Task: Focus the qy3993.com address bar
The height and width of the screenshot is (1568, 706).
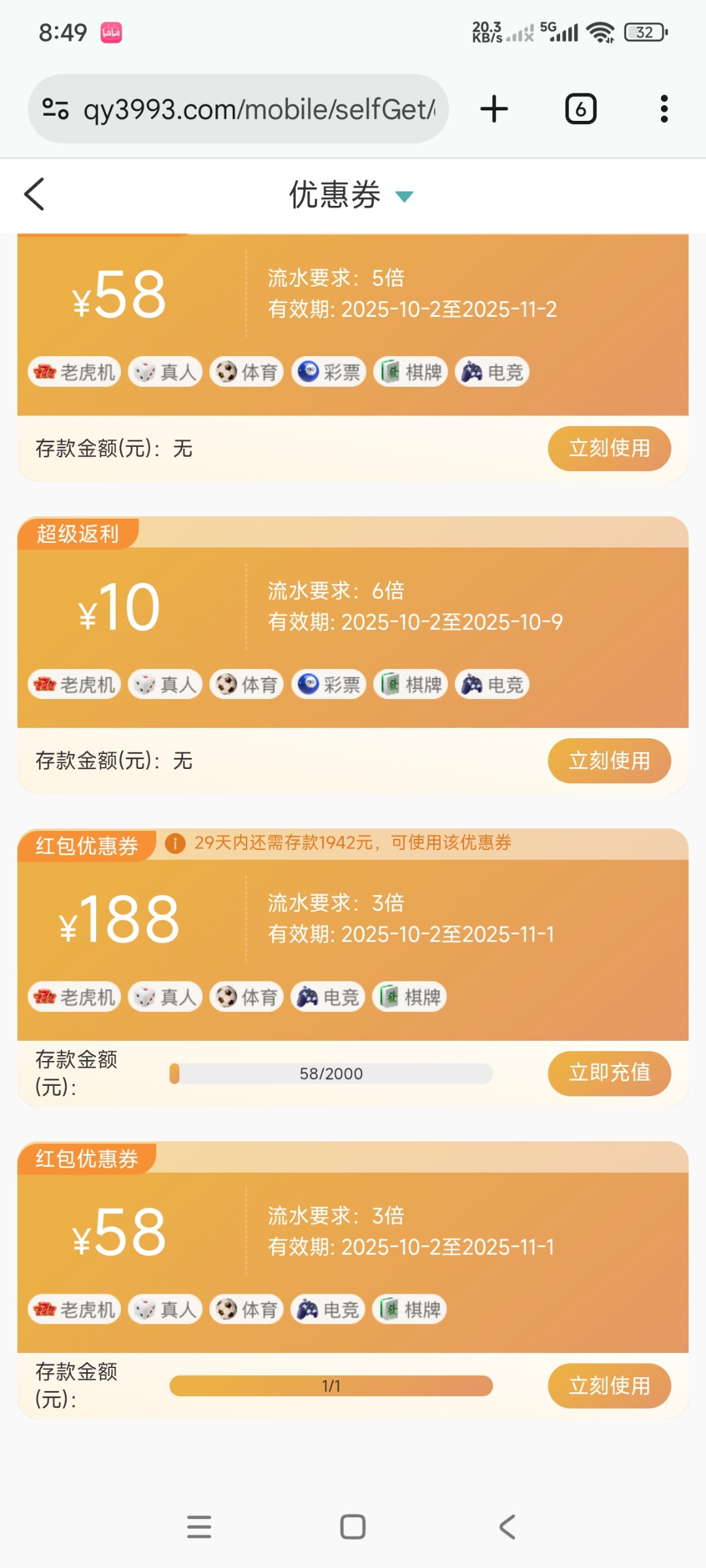Action: pos(259,109)
